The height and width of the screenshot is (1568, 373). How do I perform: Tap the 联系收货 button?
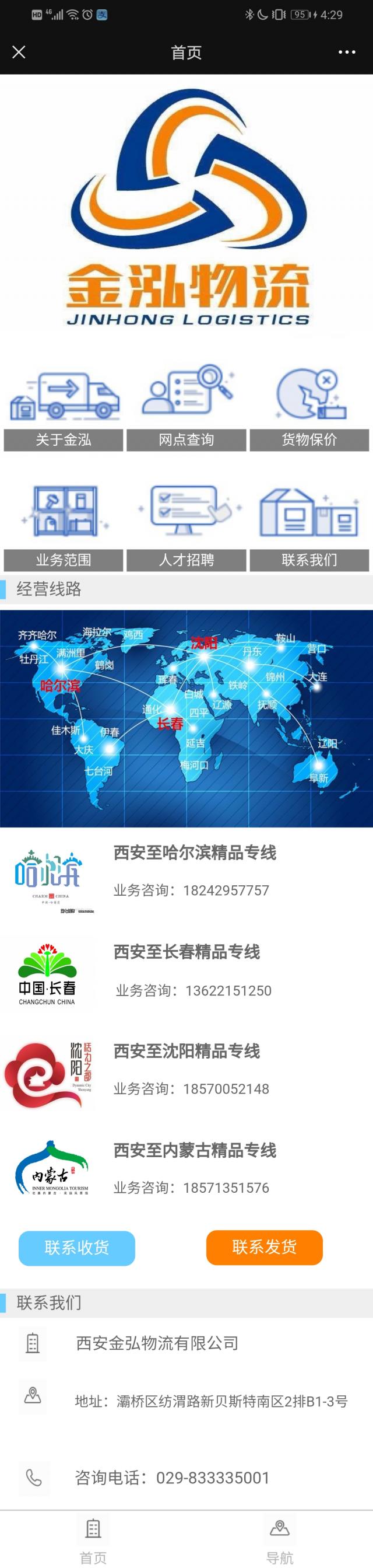(x=76, y=1248)
